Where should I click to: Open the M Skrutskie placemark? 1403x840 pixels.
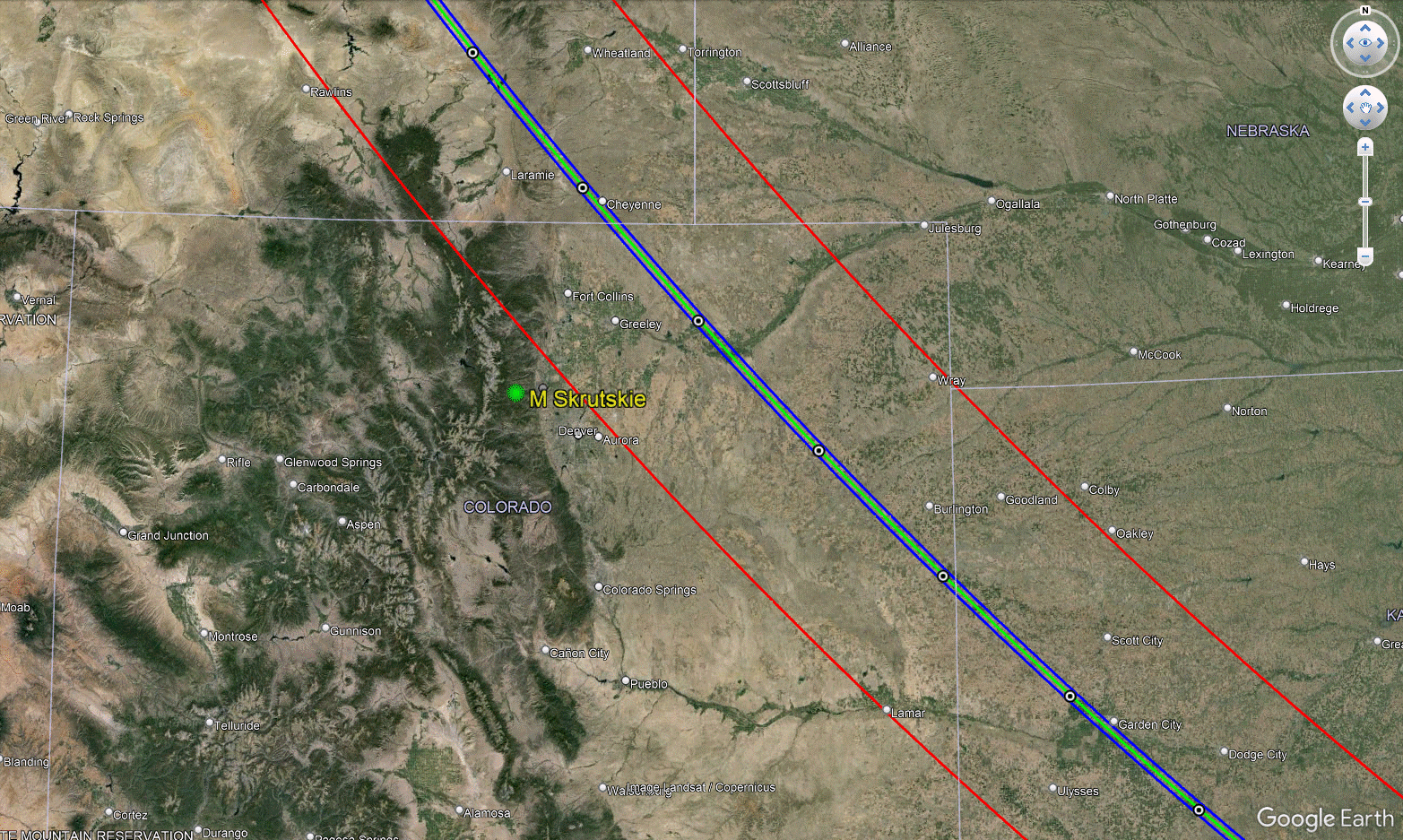tap(516, 393)
